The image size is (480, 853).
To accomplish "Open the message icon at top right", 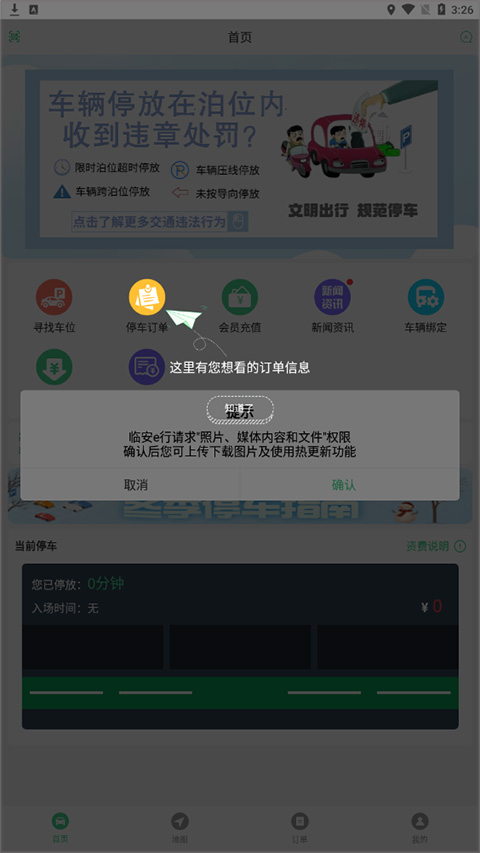I will click(x=466, y=37).
